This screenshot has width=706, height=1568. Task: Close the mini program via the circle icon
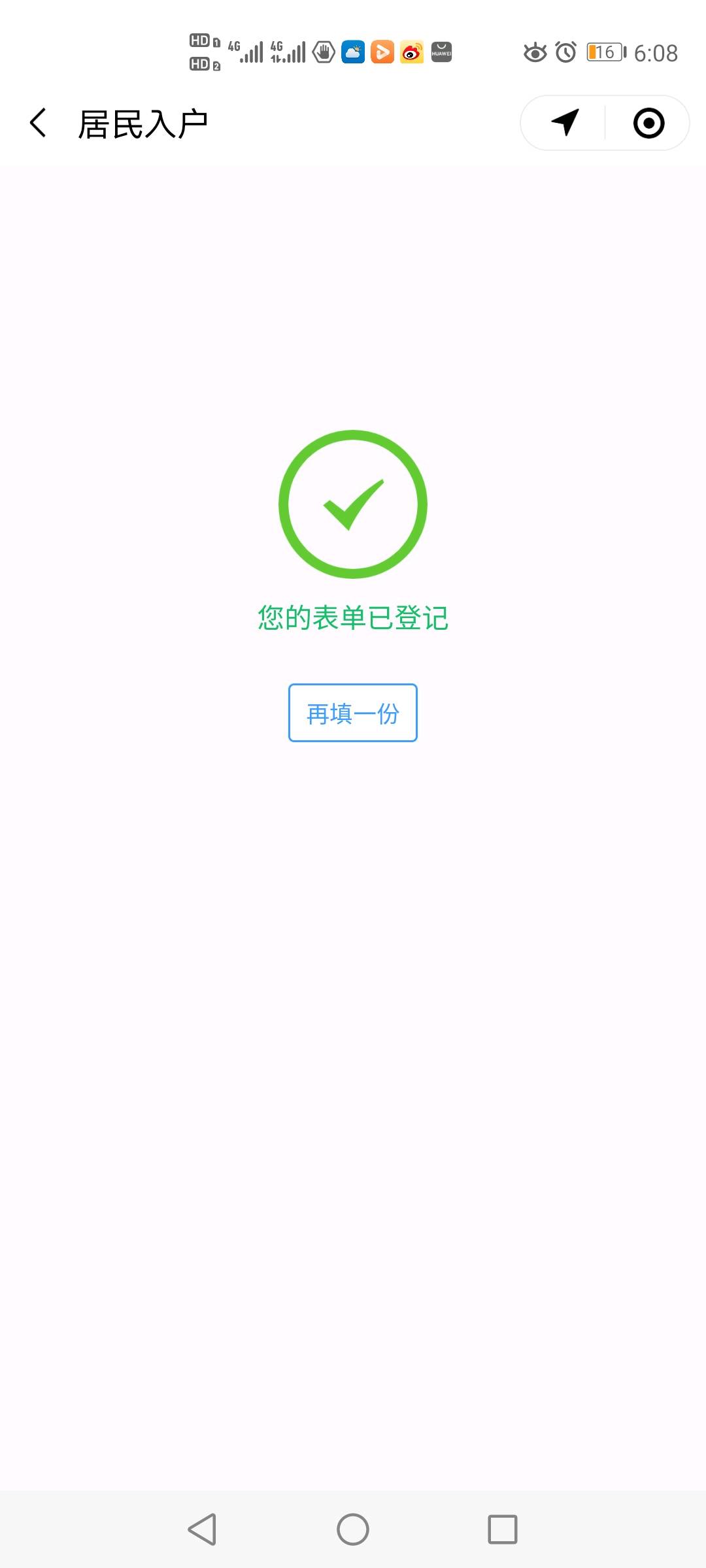click(x=648, y=123)
